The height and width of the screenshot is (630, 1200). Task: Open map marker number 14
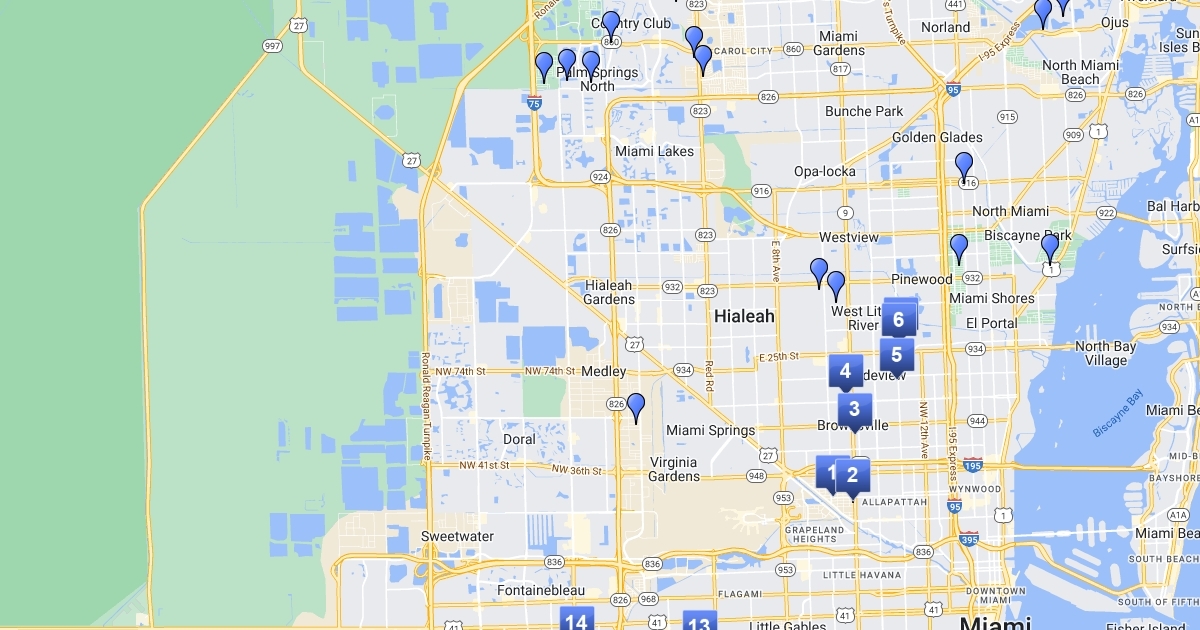click(x=576, y=619)
